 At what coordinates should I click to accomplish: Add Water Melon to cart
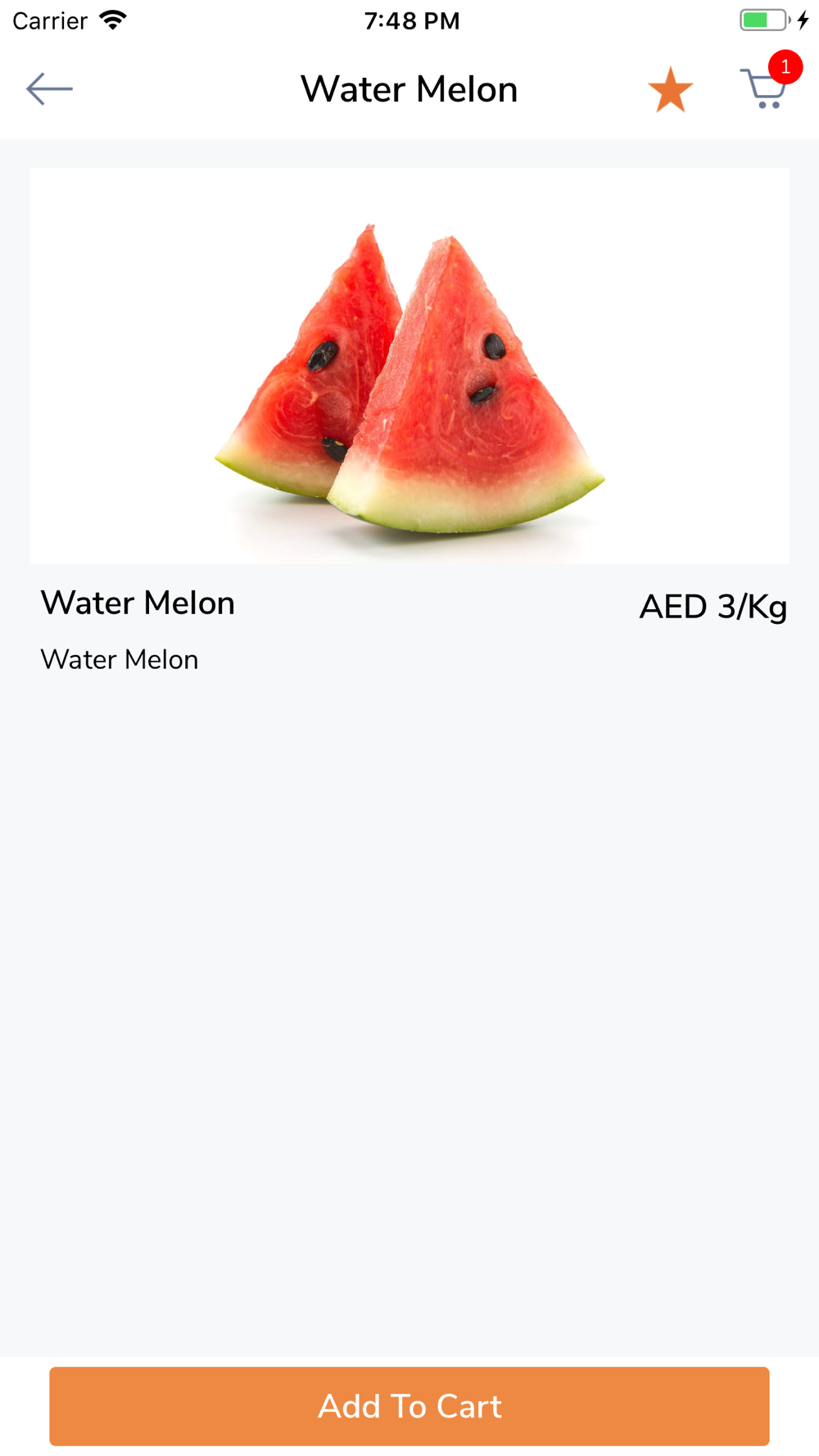coord(409,1405)
